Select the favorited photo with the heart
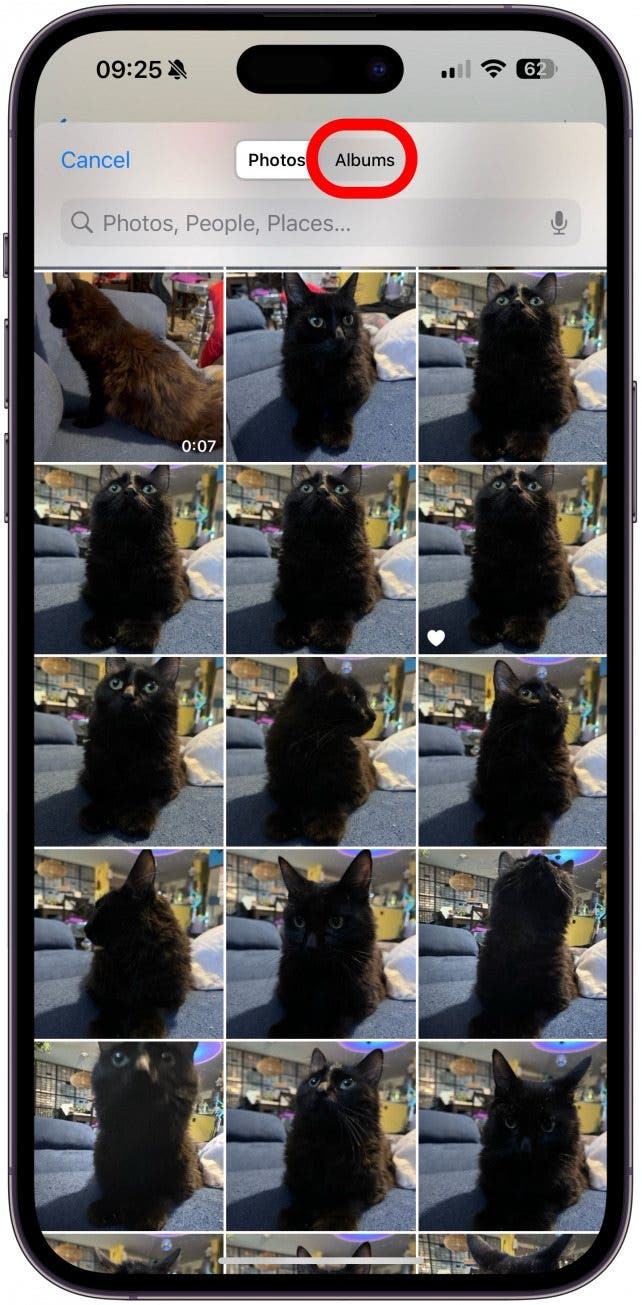Viewport: 642px width, 1305px height. [x=512, y=558]
